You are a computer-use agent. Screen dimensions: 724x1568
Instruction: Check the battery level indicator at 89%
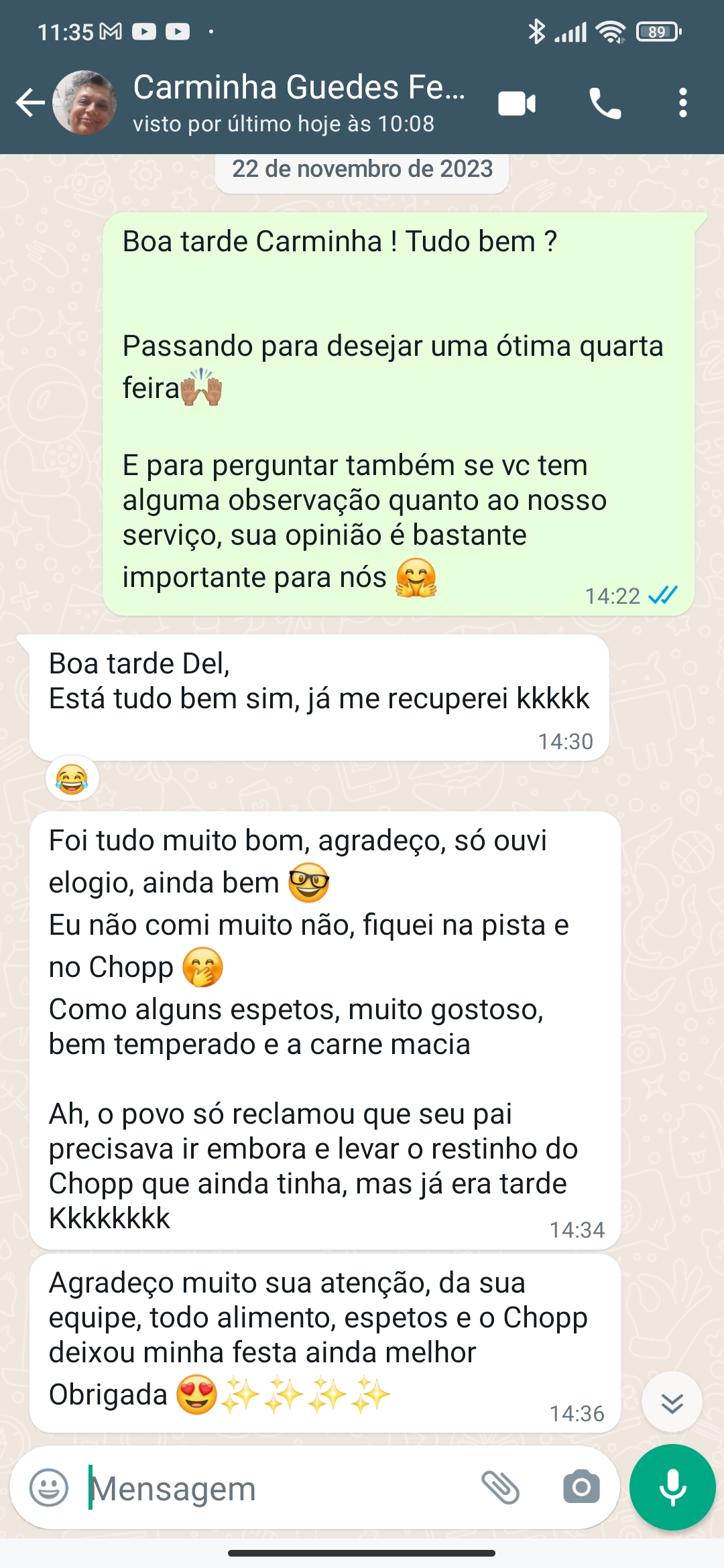tap(655, 30)
